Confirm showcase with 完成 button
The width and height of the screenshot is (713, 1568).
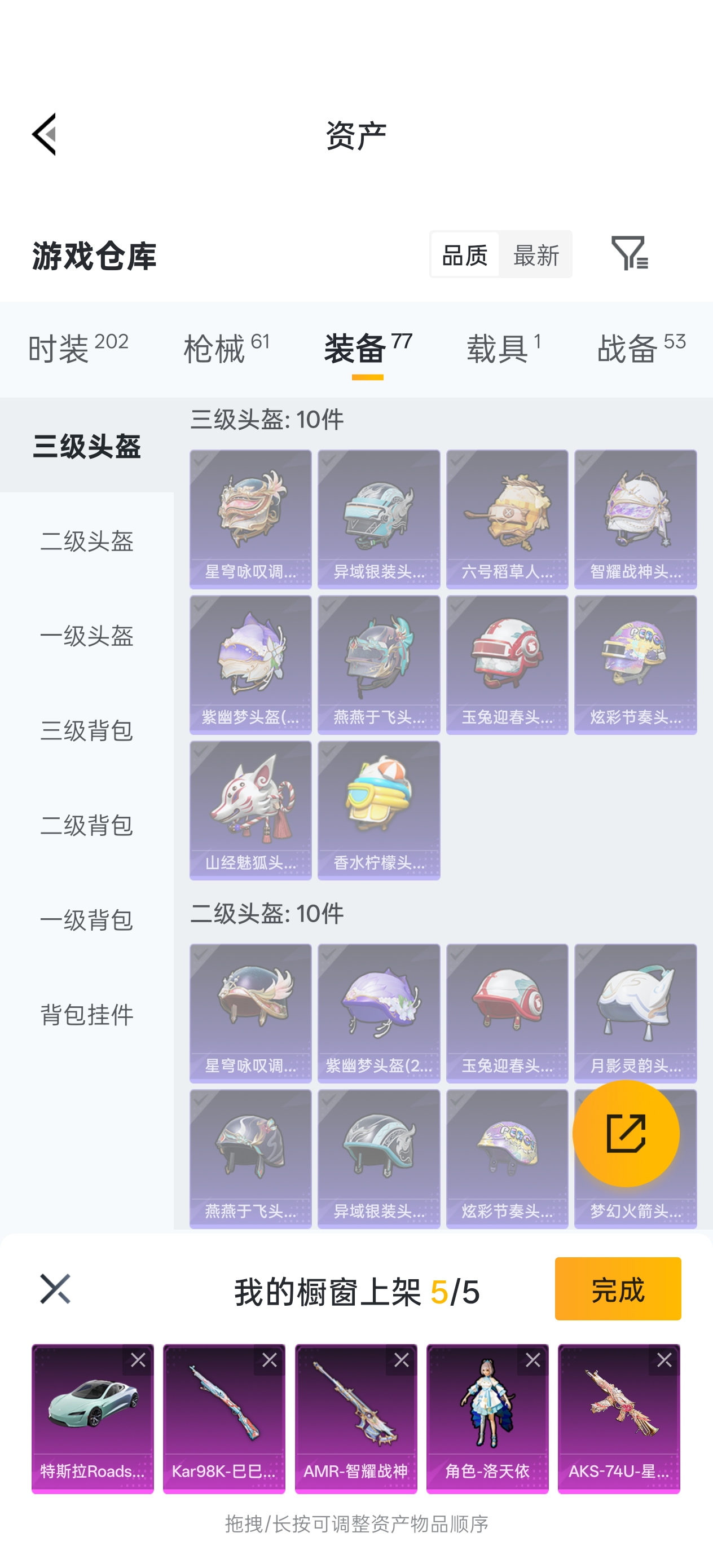617,1289
